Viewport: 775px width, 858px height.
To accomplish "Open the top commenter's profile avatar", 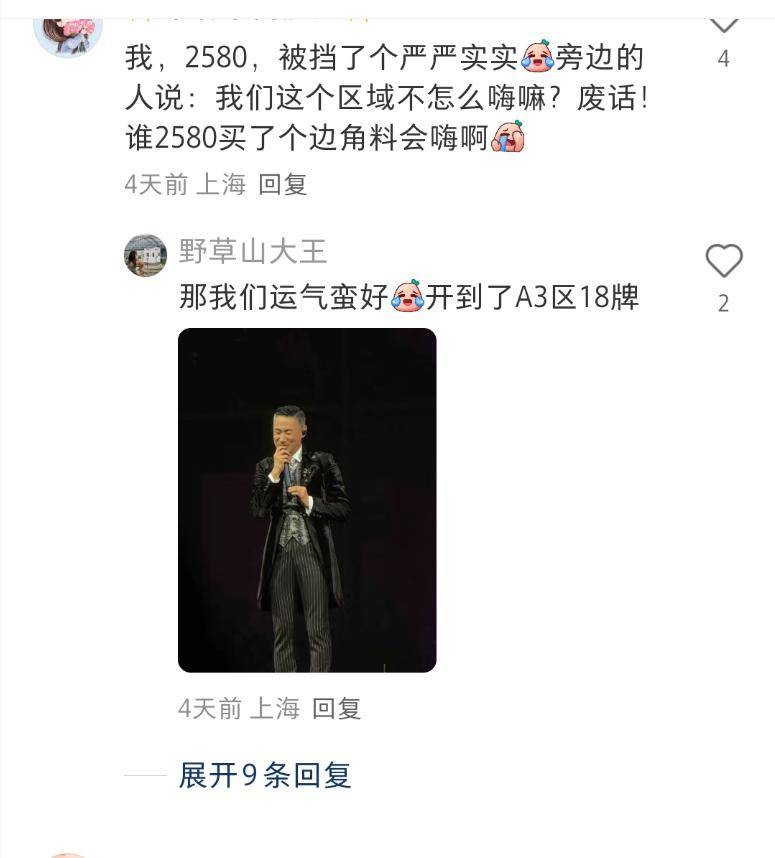I will click(x=68, y=28).
